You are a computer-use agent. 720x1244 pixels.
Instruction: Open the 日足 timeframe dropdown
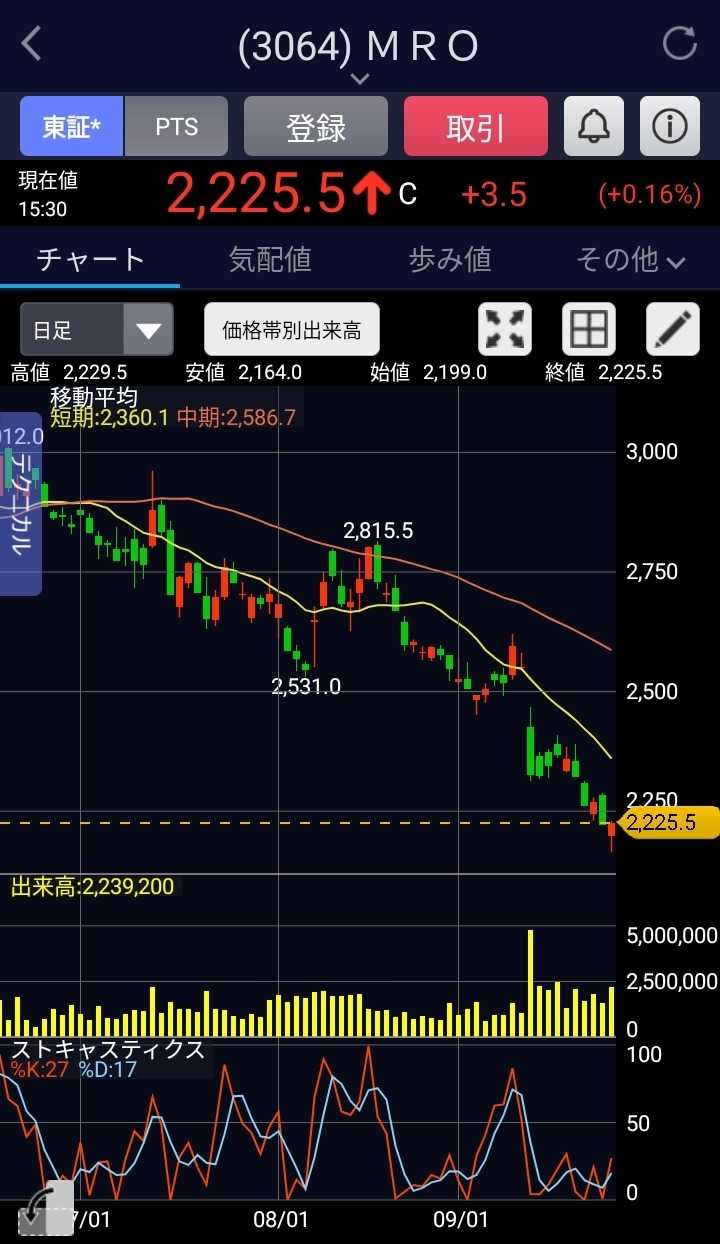[96, 330]
